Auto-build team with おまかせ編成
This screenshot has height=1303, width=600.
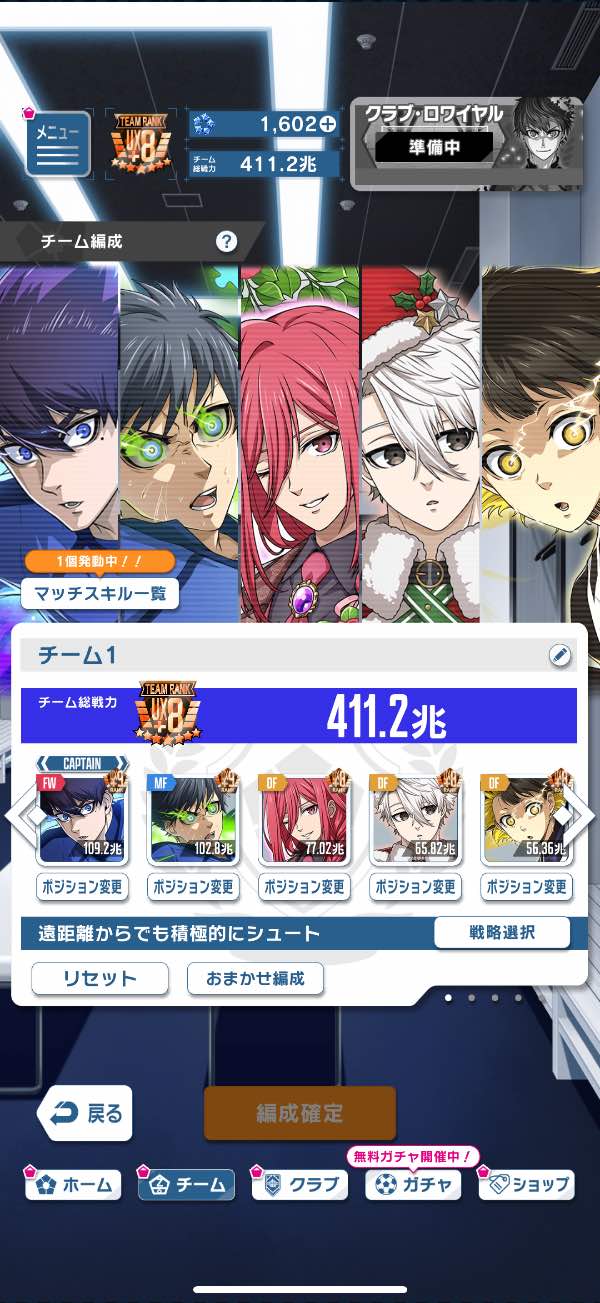coord(255,978)
